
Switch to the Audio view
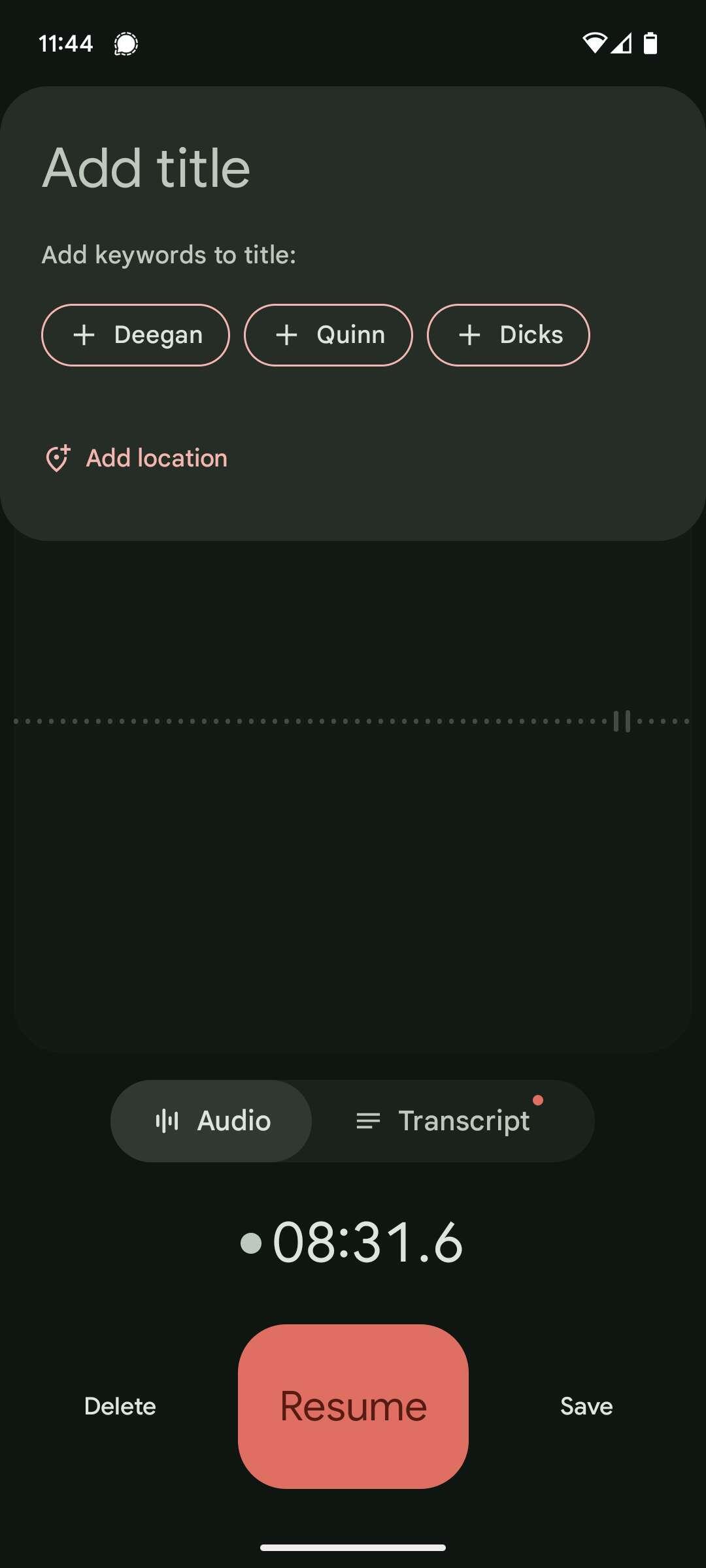tap(212, 1121)
